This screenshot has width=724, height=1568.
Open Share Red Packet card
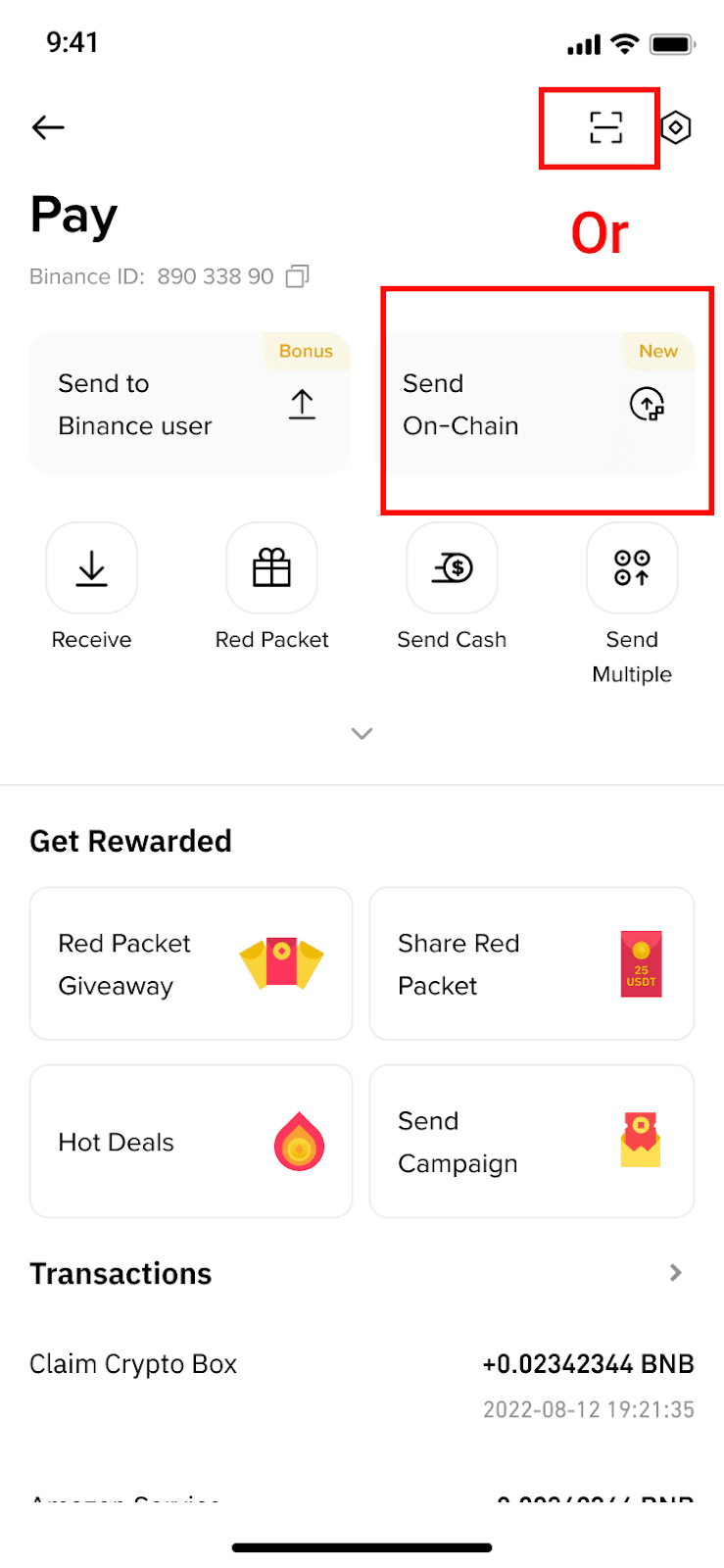[x=532, y=963]
